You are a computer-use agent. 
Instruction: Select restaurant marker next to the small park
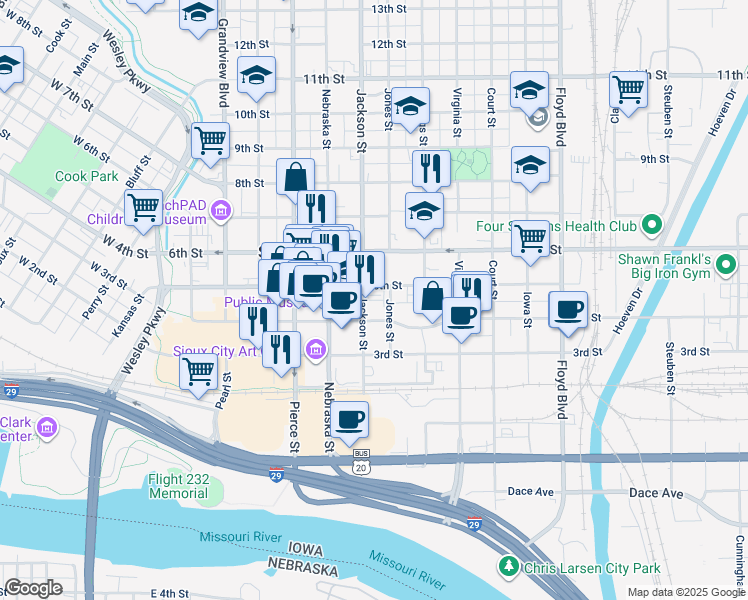pyautogui.click(x=432, y=169)
